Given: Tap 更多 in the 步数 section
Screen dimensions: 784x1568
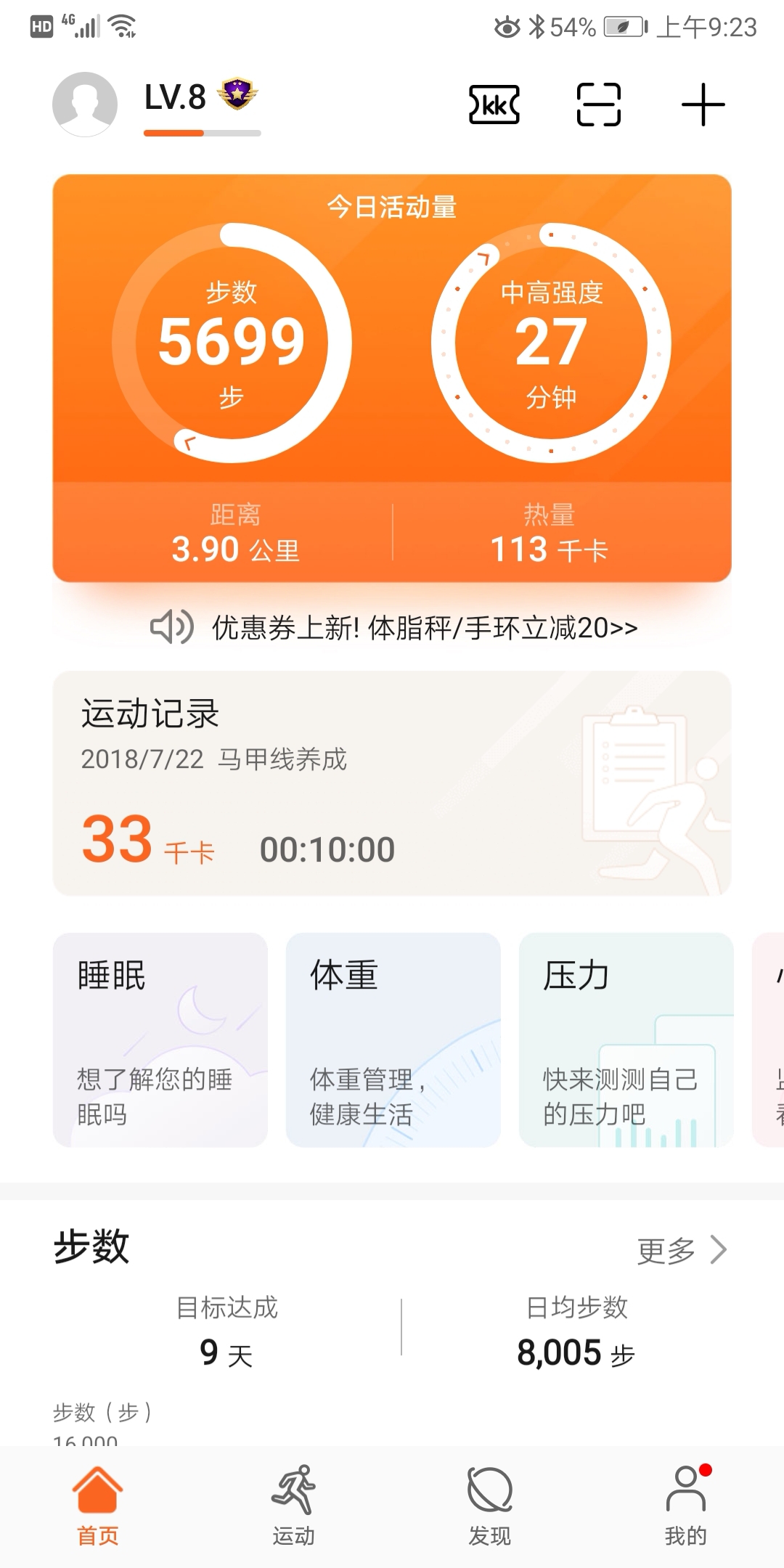Looking at the screenshot, I should [x=682, y=1250].
